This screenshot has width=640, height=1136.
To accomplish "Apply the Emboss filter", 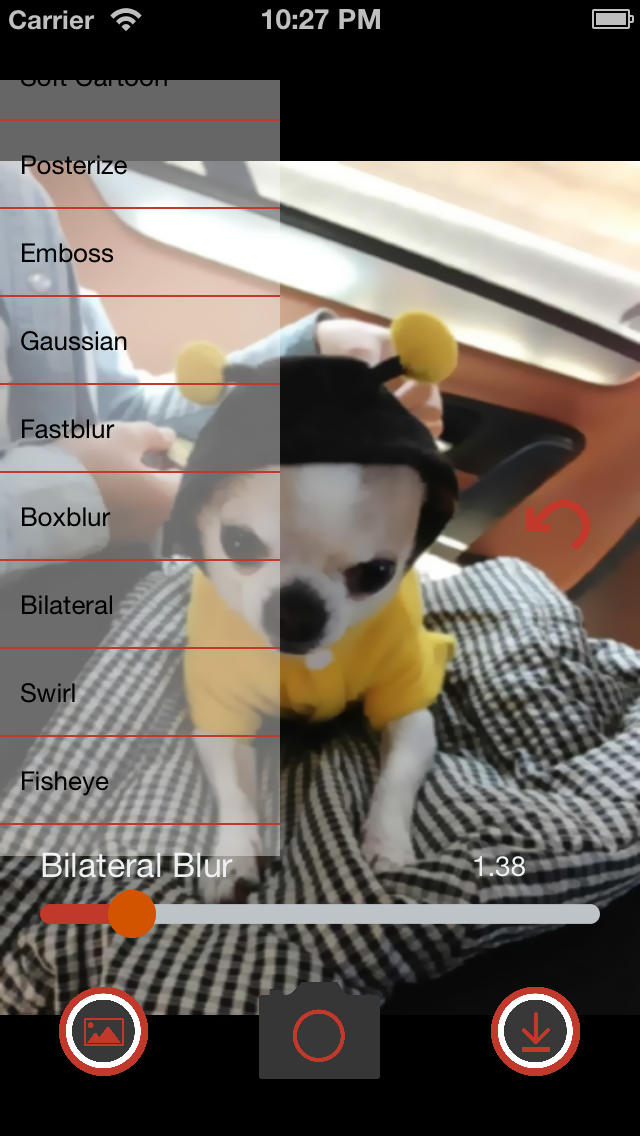I will [x=139, y=253].
